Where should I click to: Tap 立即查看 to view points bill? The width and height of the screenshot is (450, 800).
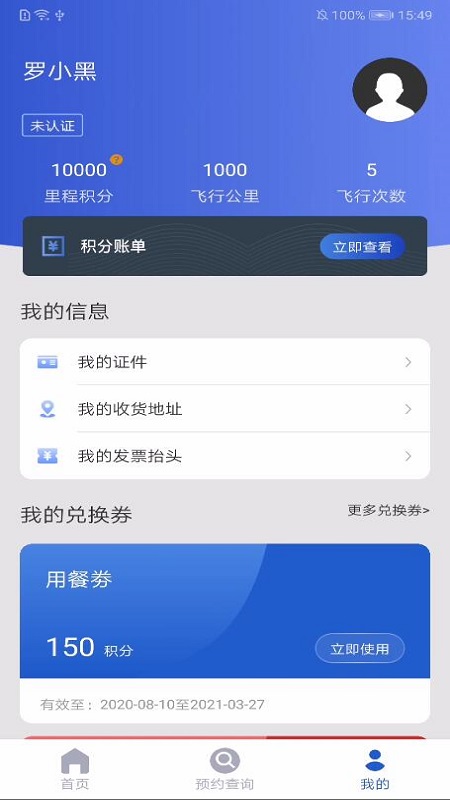tap(362, 247)
